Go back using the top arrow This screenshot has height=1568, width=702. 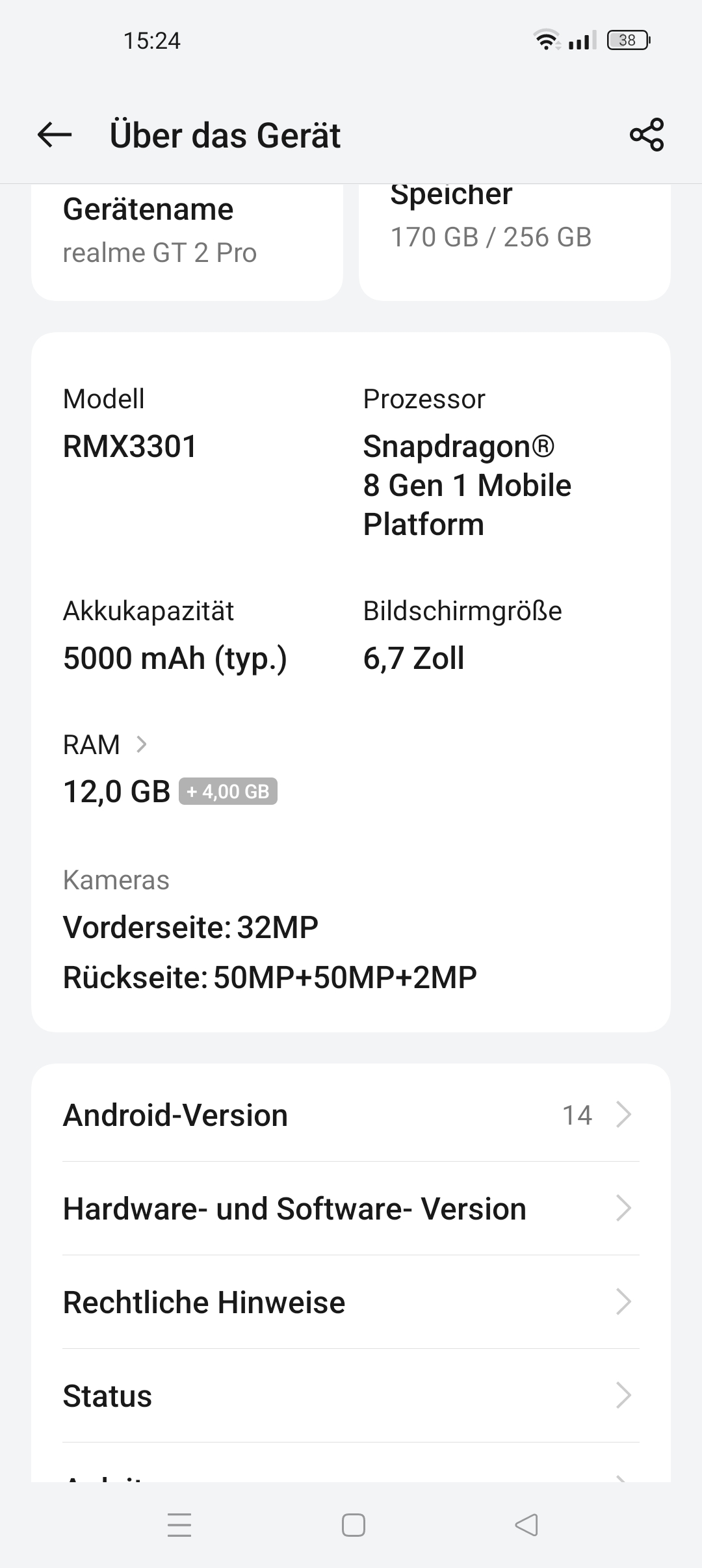tap(55, 135)
